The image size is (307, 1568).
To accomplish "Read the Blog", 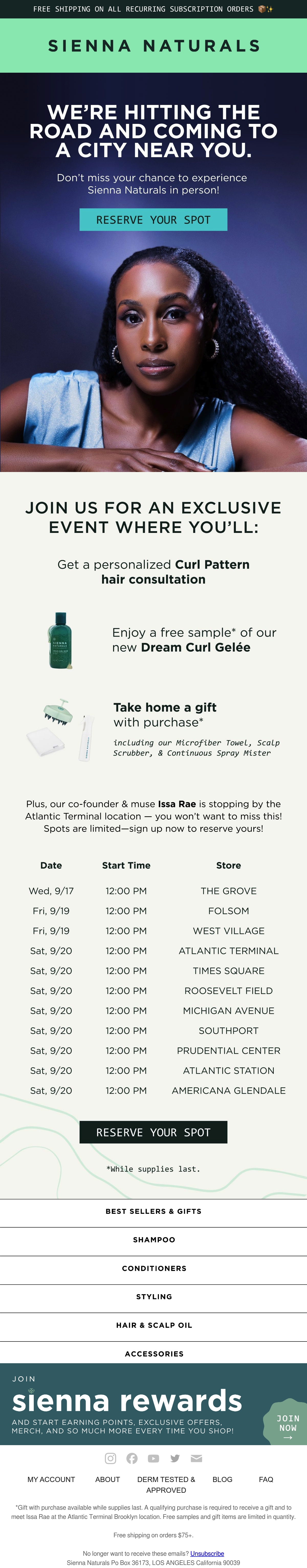I will [223, 1479].
